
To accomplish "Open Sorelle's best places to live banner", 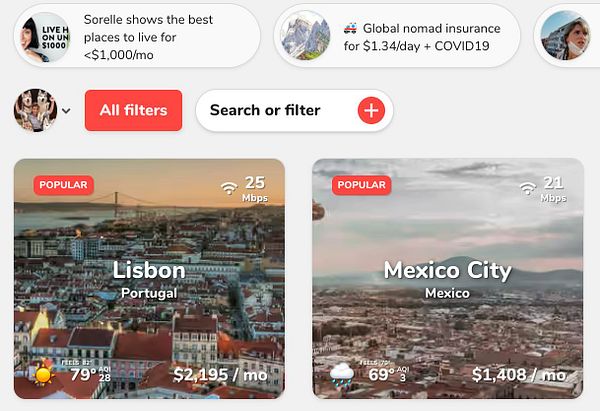I will 136,36.
